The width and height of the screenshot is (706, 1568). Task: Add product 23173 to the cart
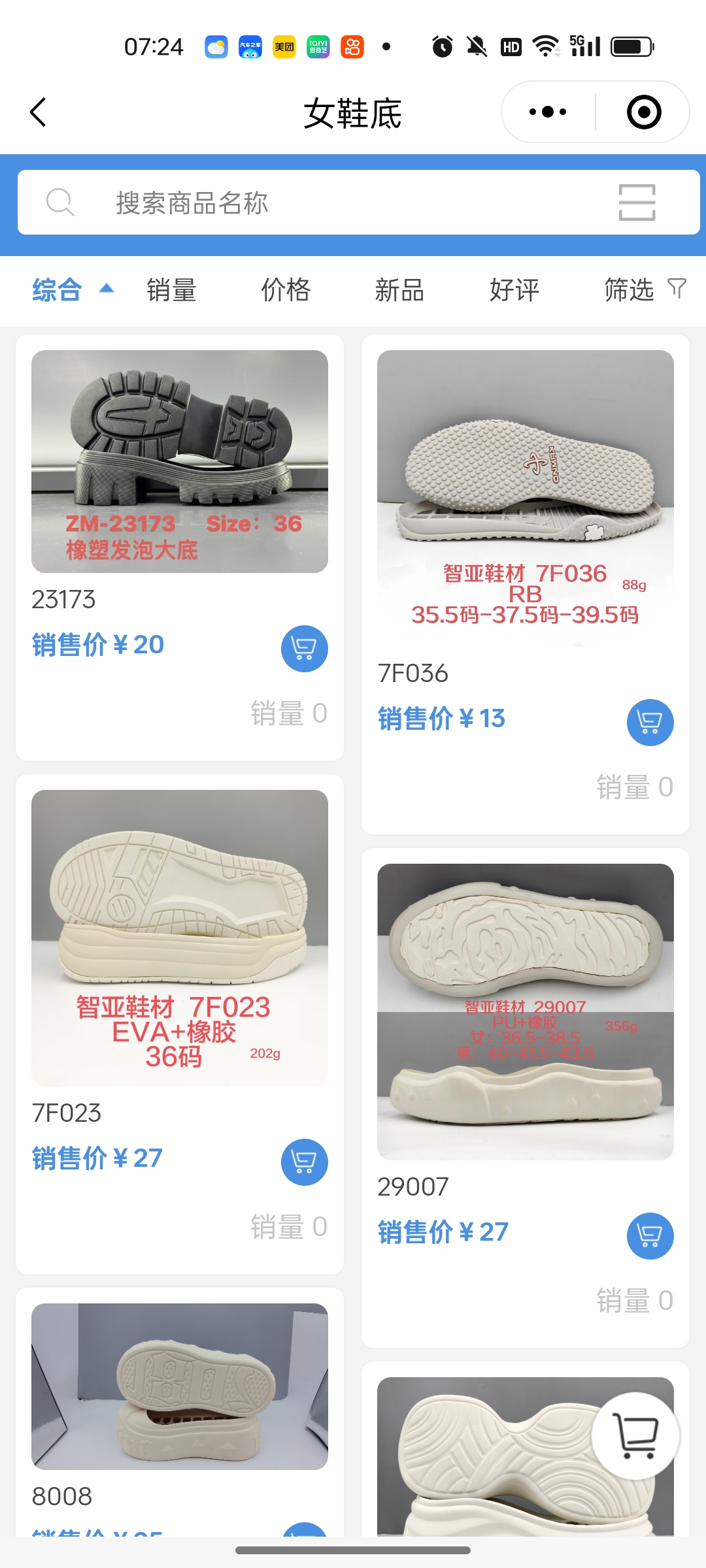point(304,648)
